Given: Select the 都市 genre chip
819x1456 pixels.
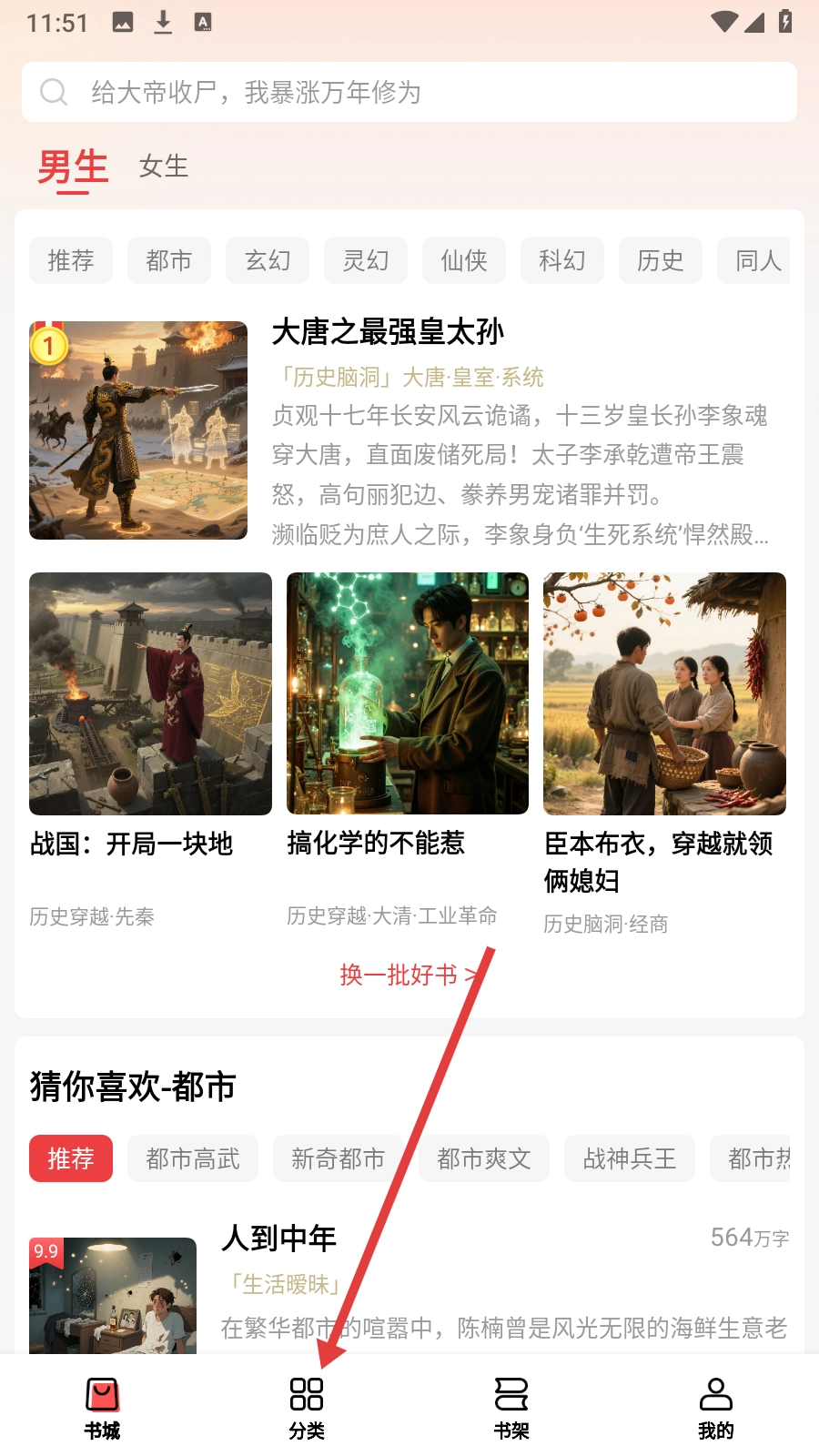Looking at the screenshot, I should click(169, 261).
